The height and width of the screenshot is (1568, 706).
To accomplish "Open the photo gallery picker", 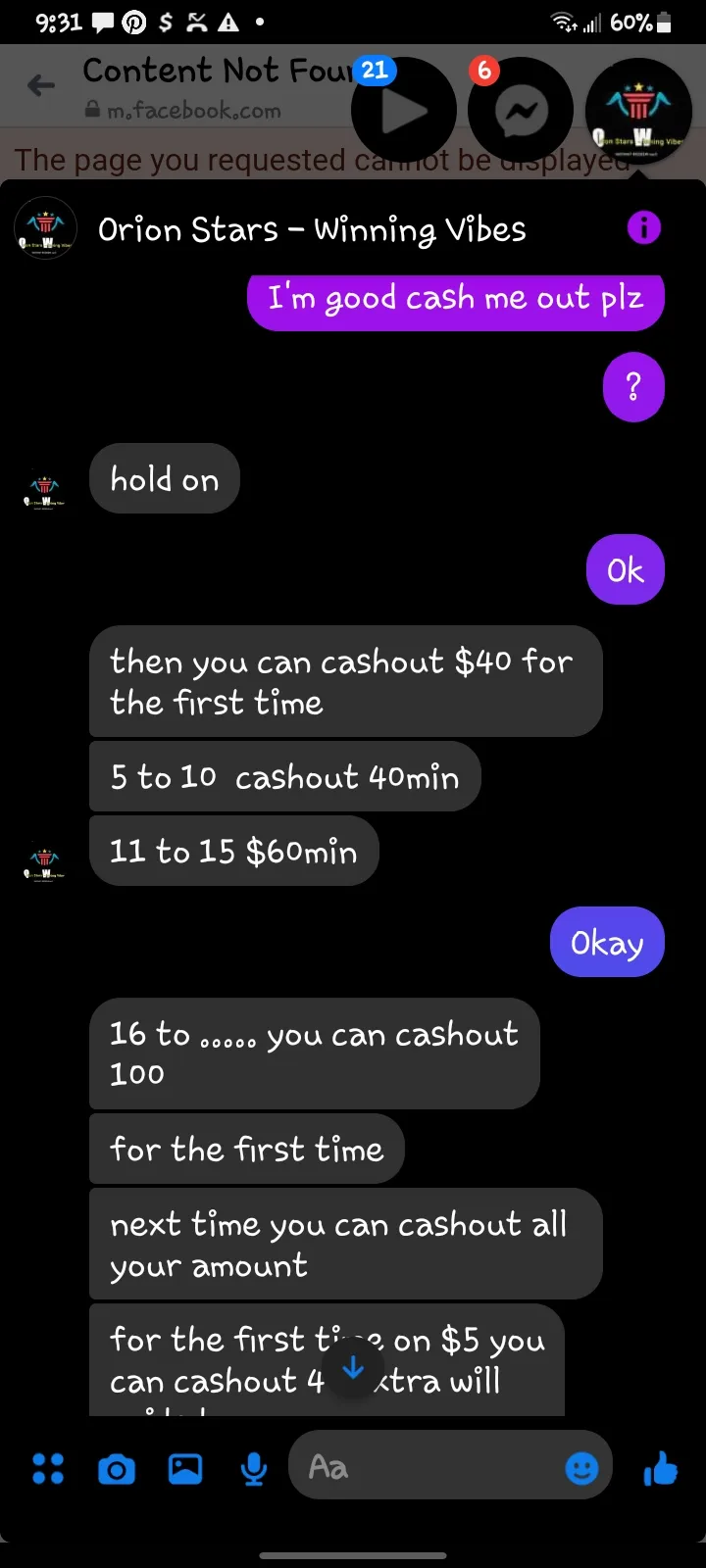I will 185,1468.
